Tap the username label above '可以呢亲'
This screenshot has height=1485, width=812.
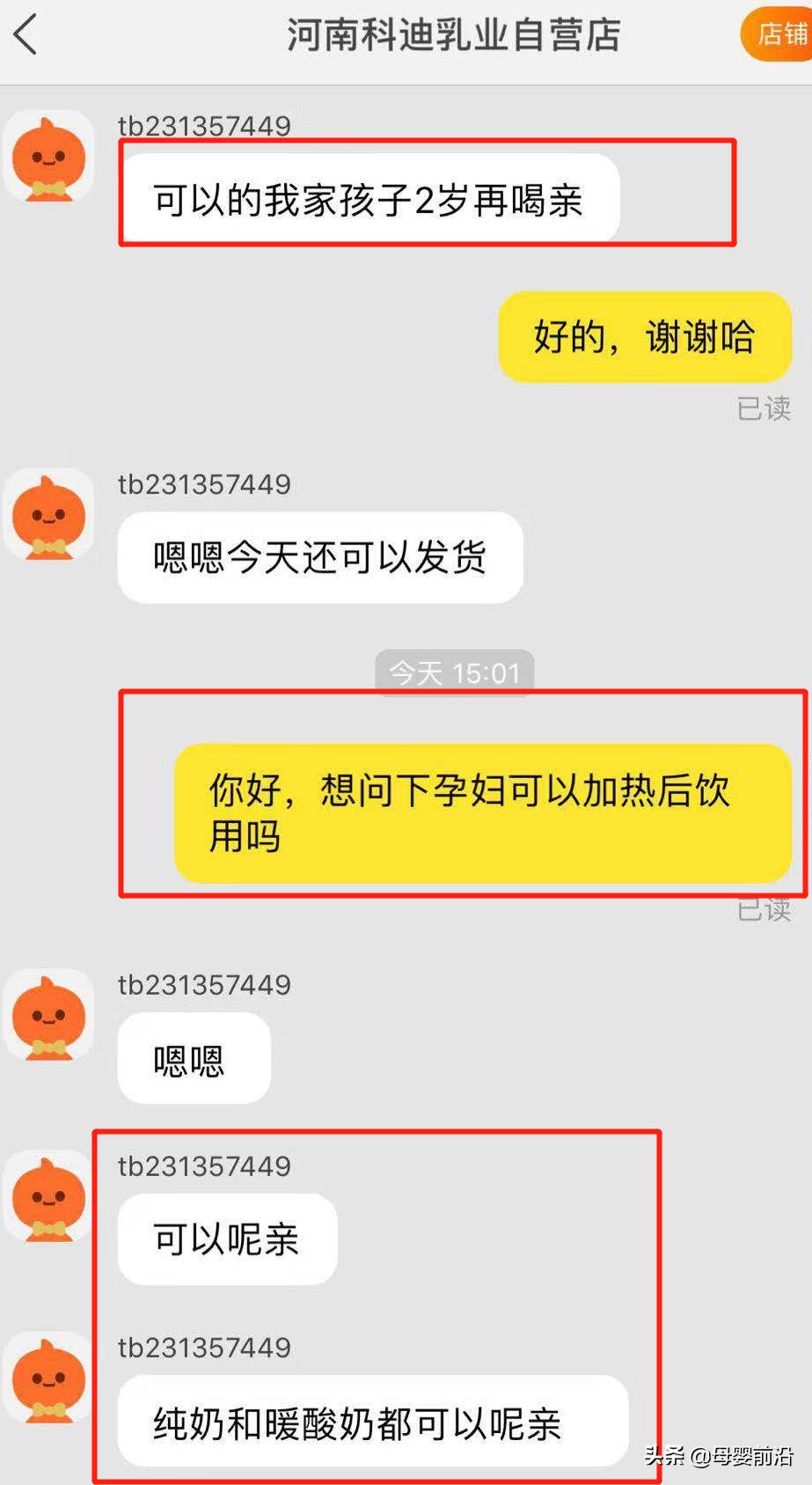tap(204, 1166)
